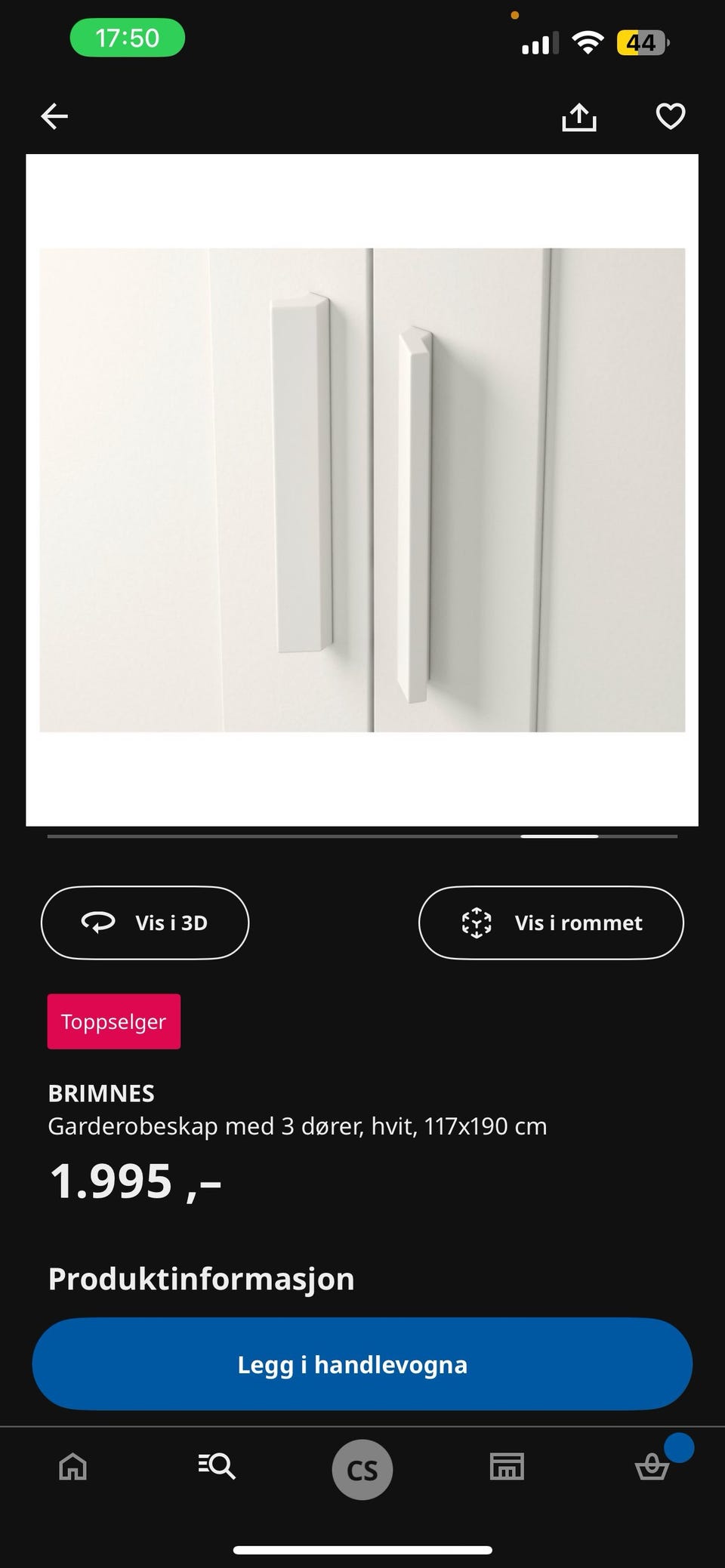Tap the store icon in navigation bar

[x=507, y=1468]
